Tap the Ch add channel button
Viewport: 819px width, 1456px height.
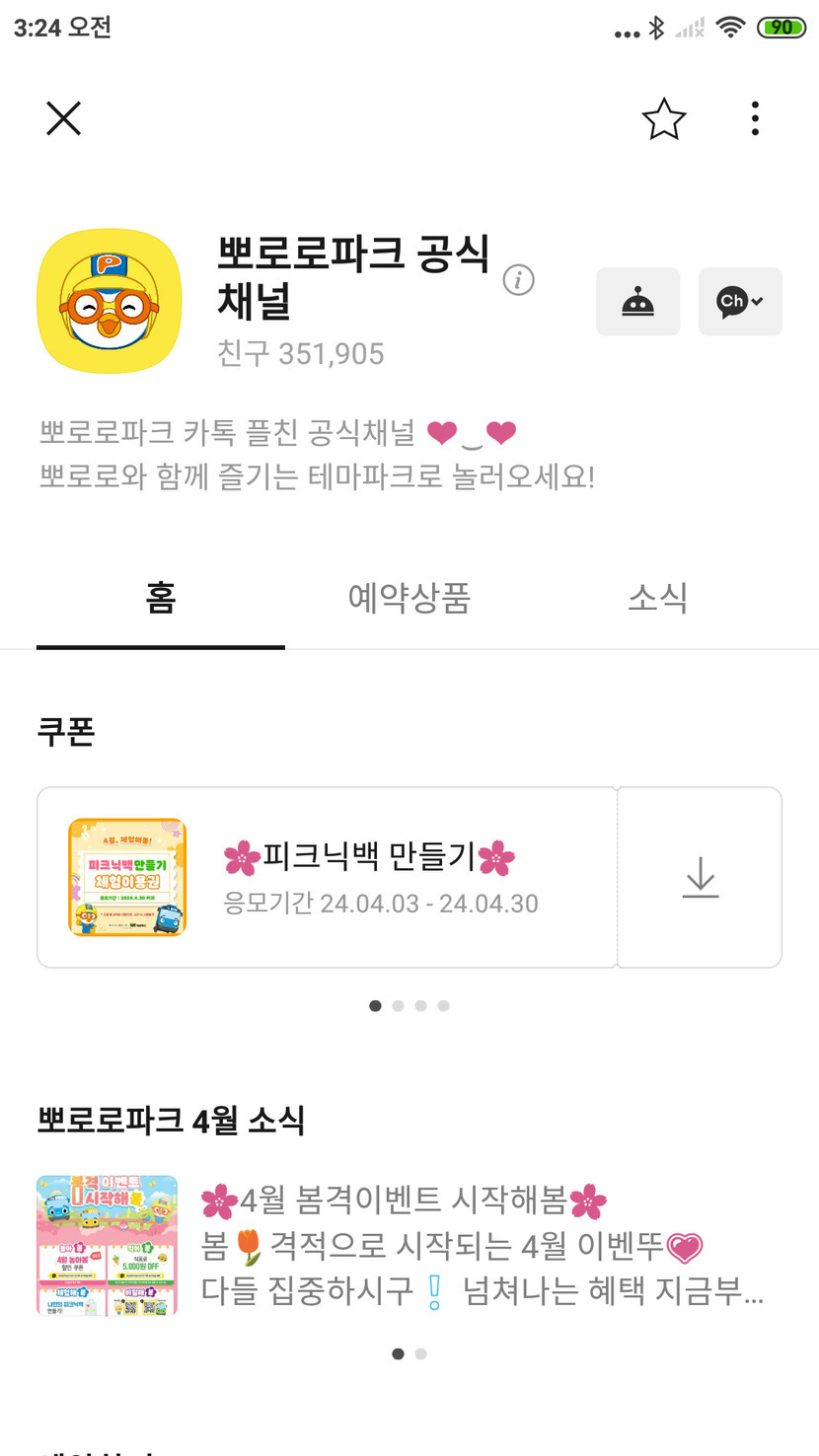pos(740,302)
